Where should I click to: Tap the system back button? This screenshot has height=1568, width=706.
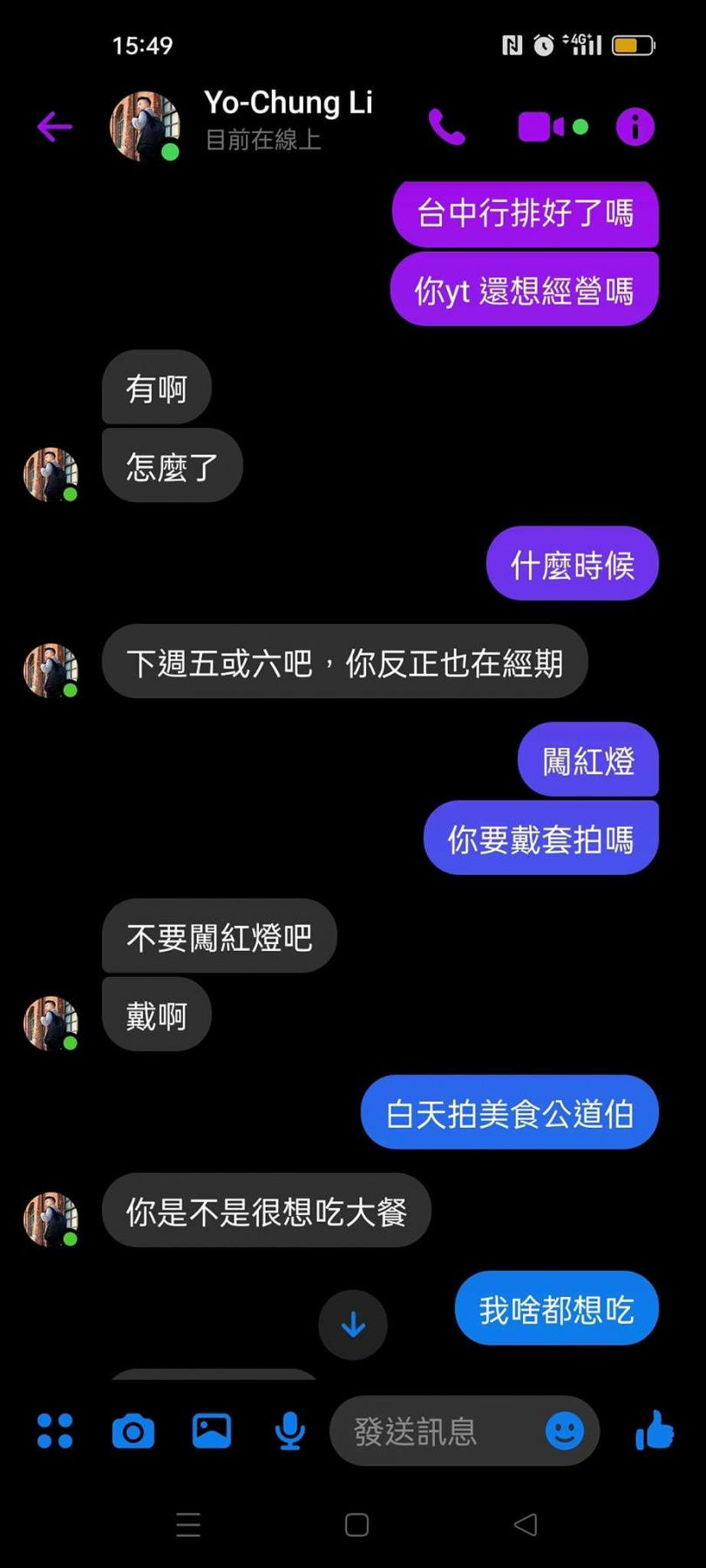526,1524
